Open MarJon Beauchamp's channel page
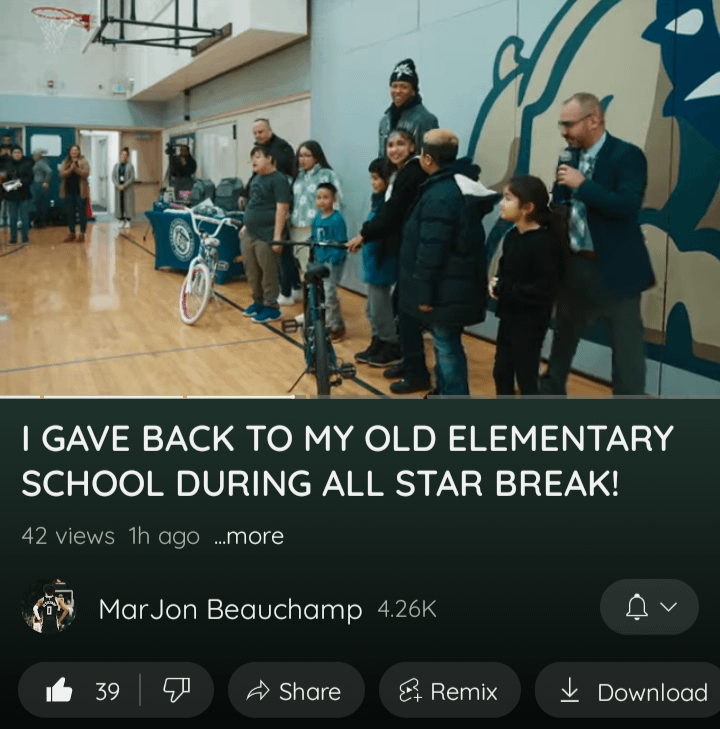This screenshot has height=729, width=720. [x=230, y=609]
